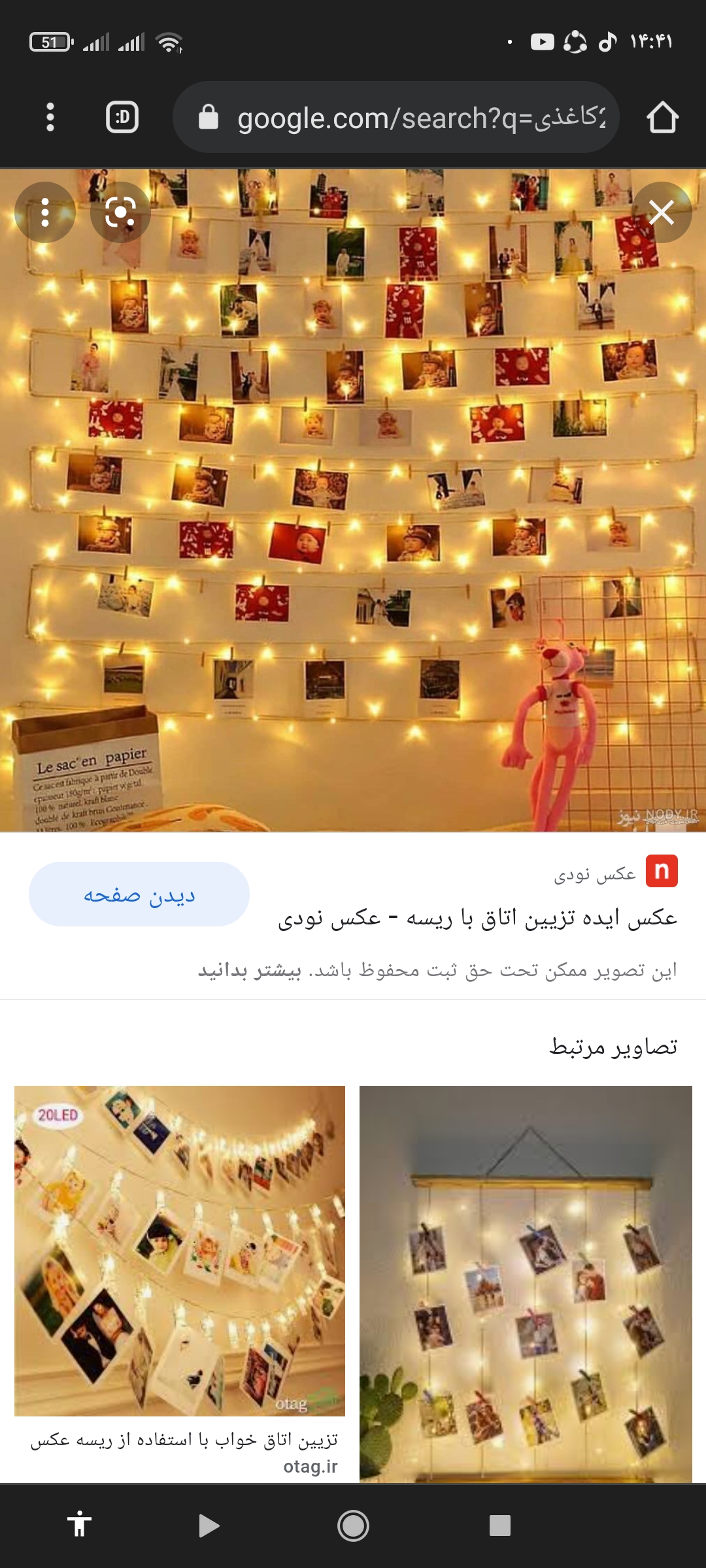Open the related otag.ir photo string image

[x=180, y=1250]
